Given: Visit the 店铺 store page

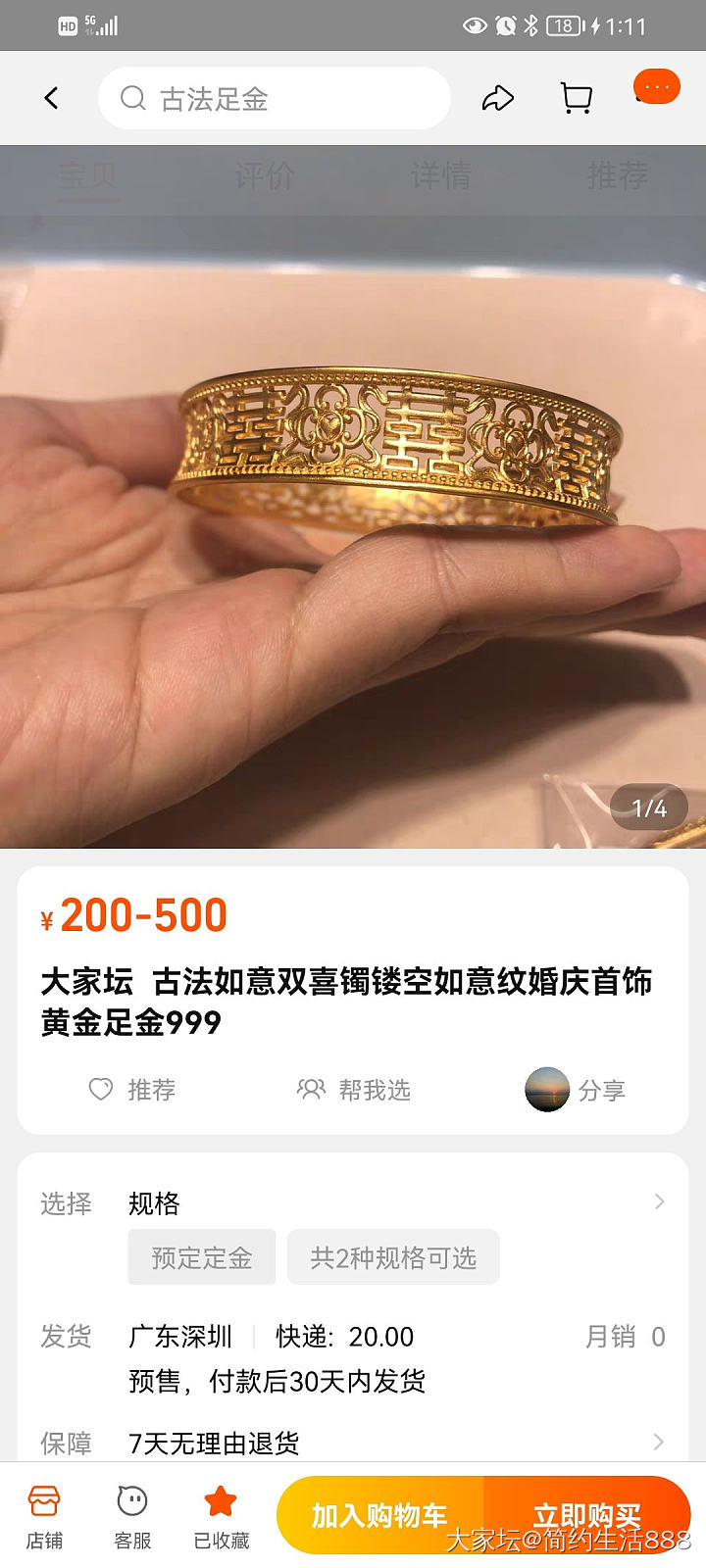Looking at the screenshot, I should pos(44,1516).
